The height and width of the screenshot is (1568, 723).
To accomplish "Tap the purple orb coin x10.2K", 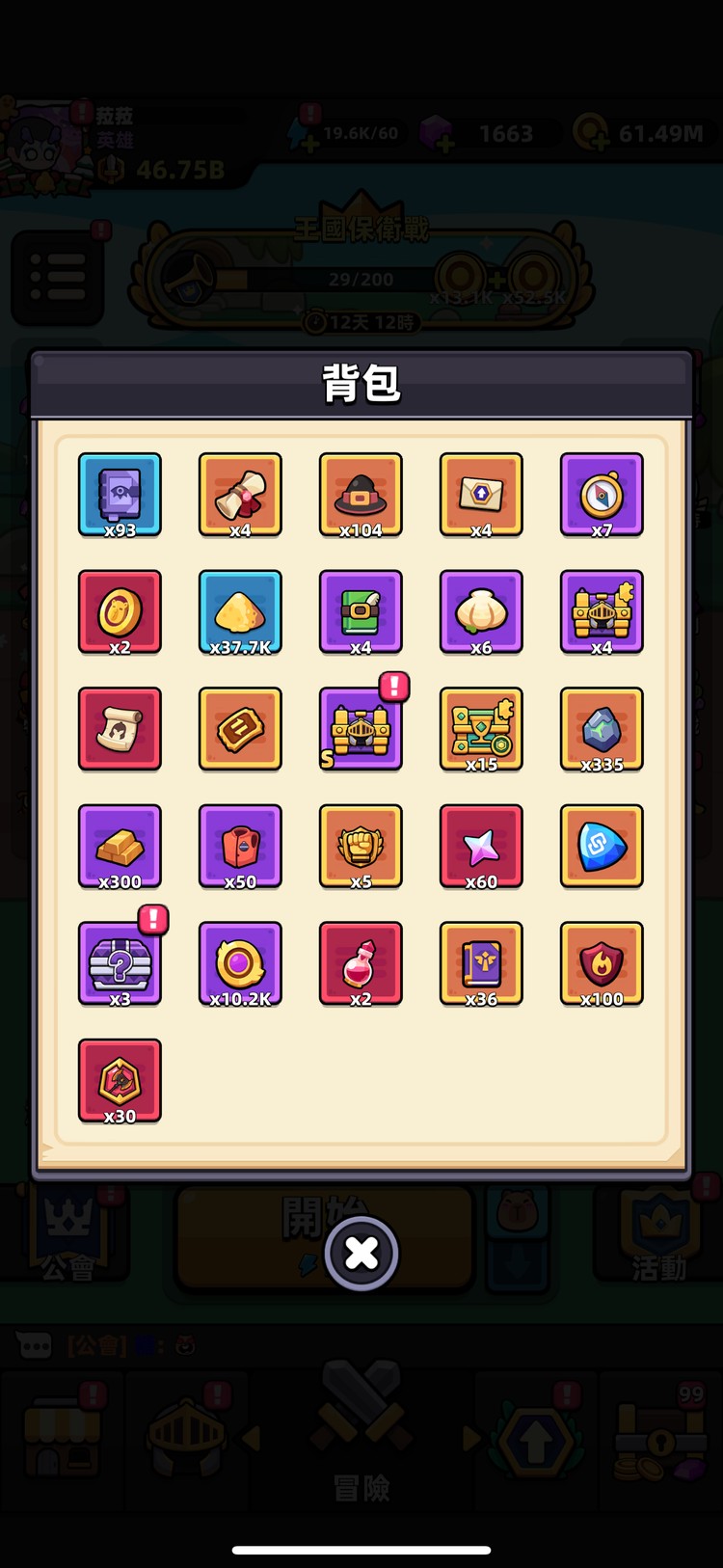I will [240, 963].
